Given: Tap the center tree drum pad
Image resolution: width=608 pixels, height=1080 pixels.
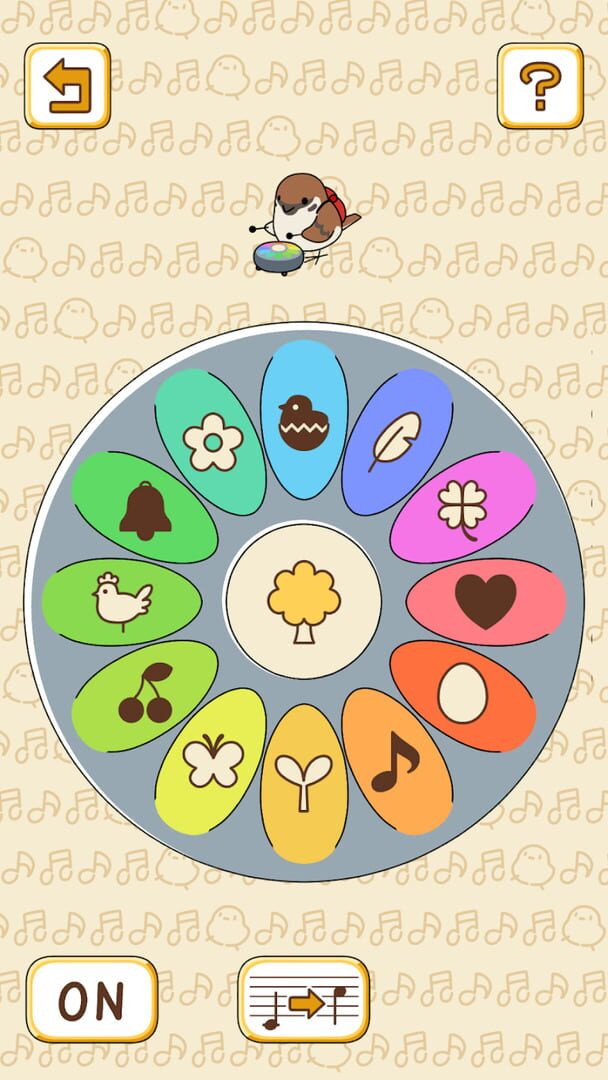Looking at the screenshot, I should pyautogui.click(x=303, y=601).
